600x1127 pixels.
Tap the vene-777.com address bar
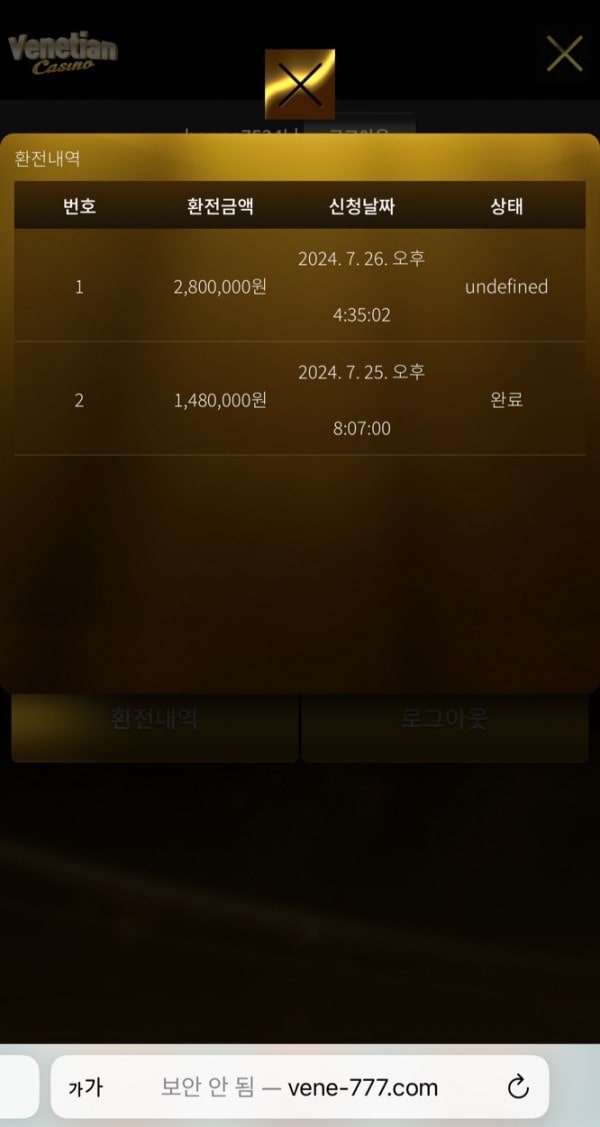tap(300, 1088)
